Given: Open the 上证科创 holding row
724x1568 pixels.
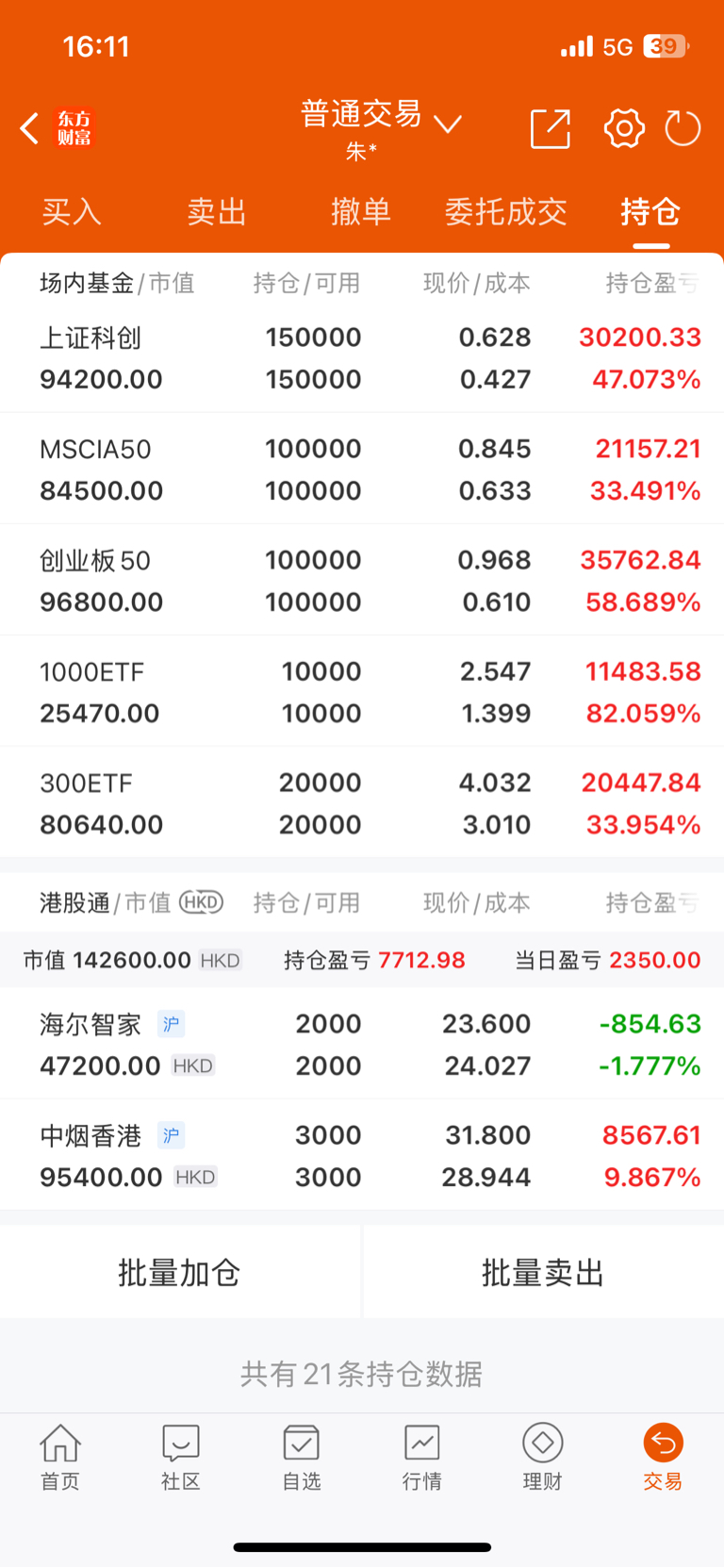Looking at the screenshot, I should pos(362,357).
